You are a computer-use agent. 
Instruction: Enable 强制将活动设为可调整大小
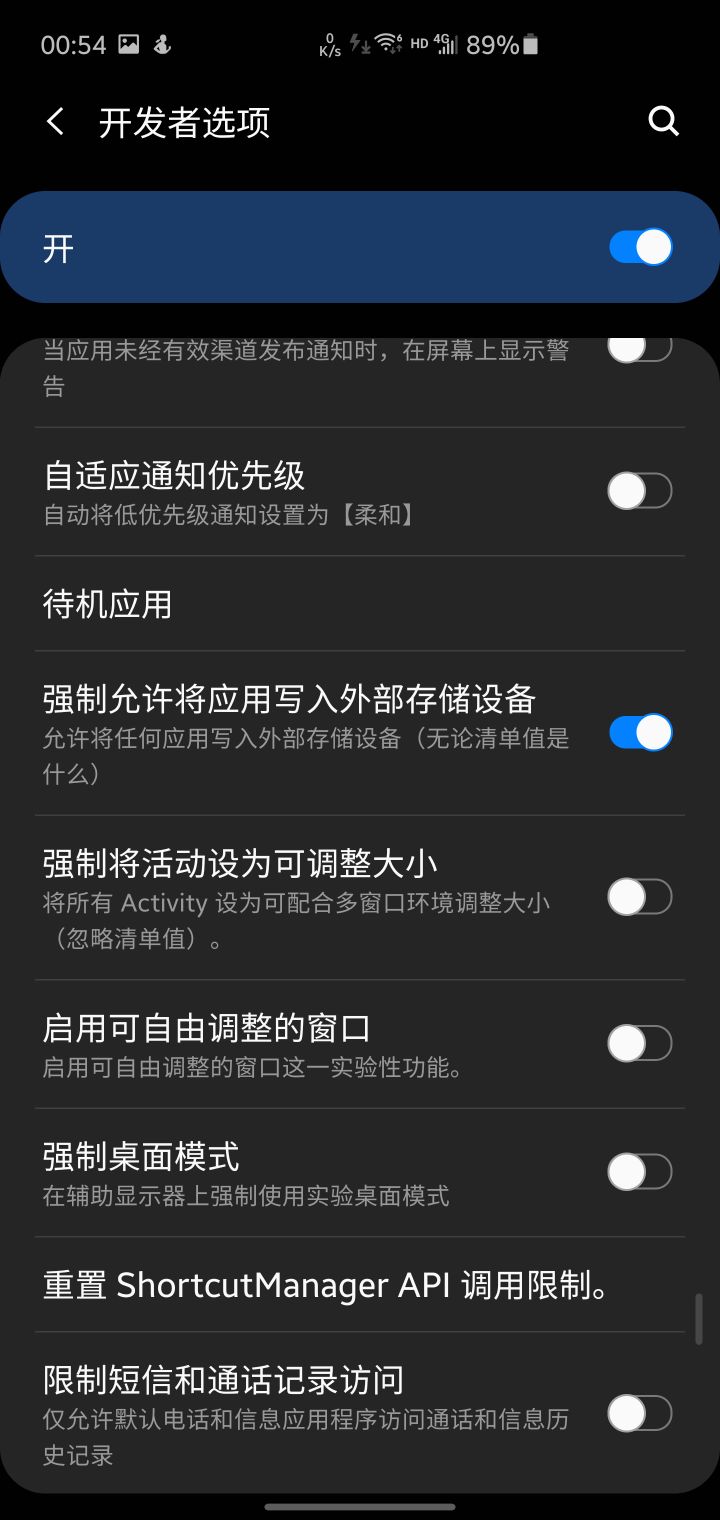639,897
